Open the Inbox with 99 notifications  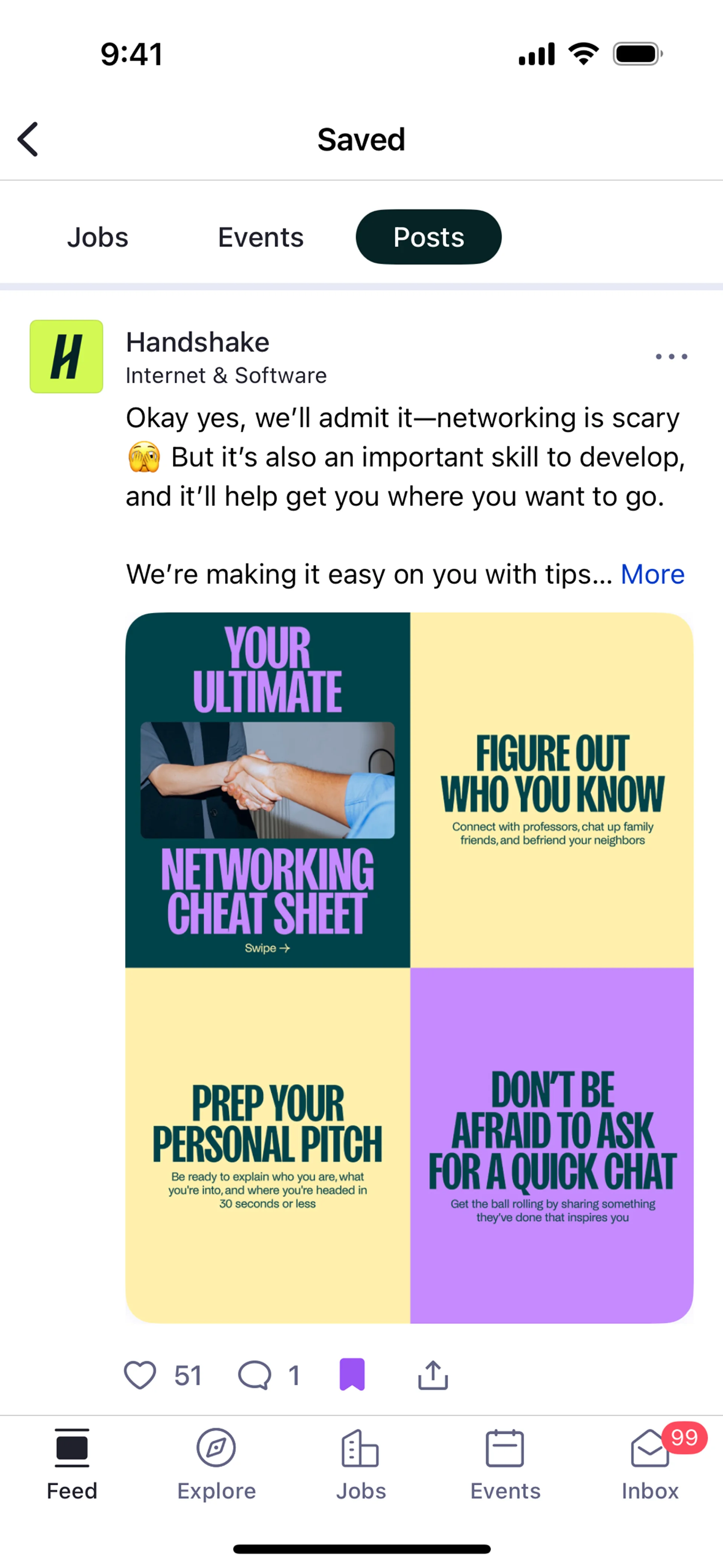(650, 1463)
